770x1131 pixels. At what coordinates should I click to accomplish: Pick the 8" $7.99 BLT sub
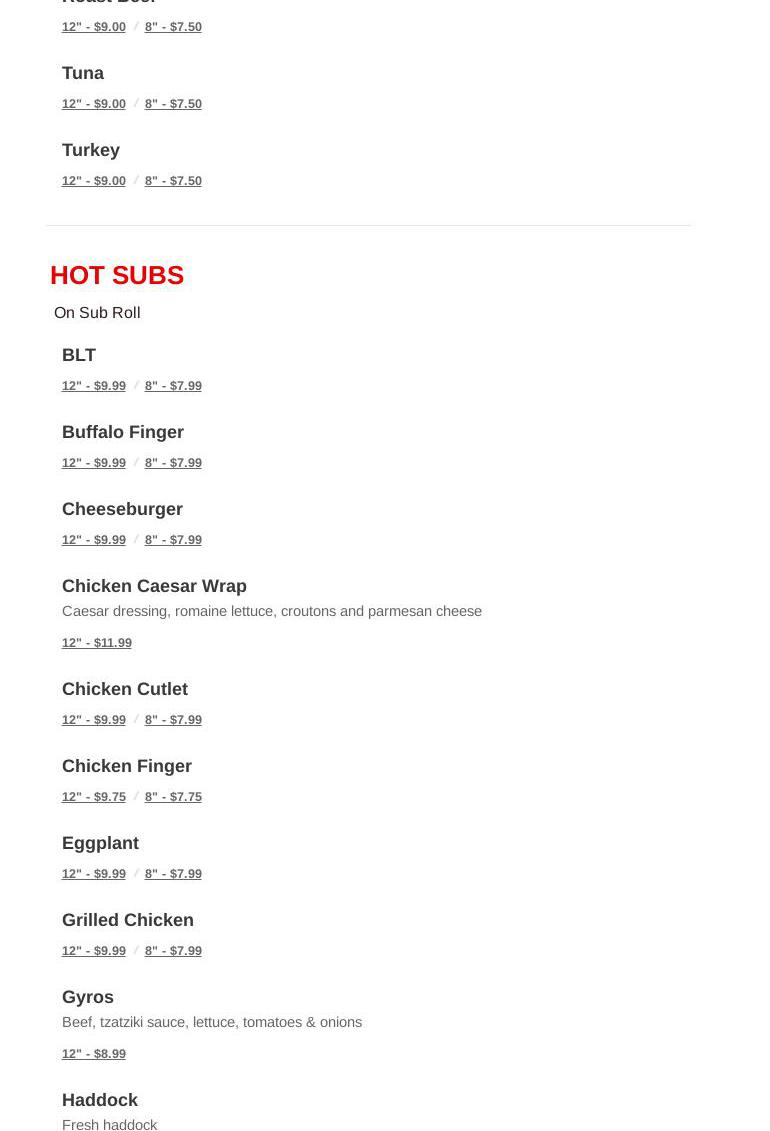(x=173, y=386)
